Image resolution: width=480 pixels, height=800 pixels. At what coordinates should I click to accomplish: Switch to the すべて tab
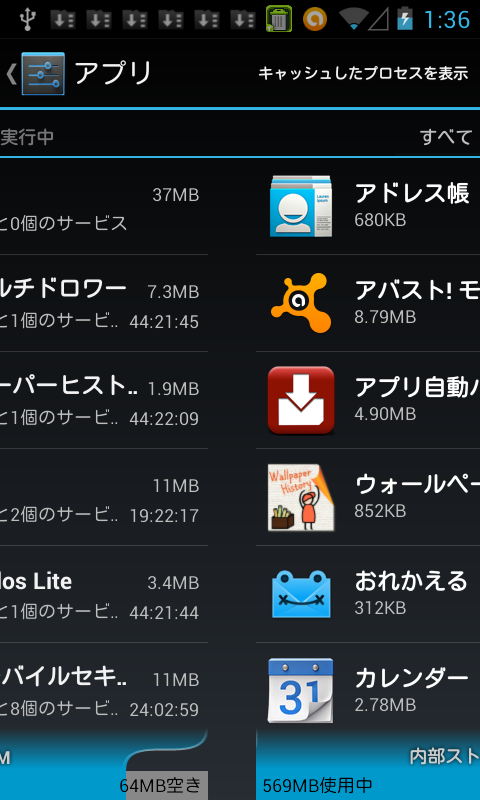[x=446, y=137]
